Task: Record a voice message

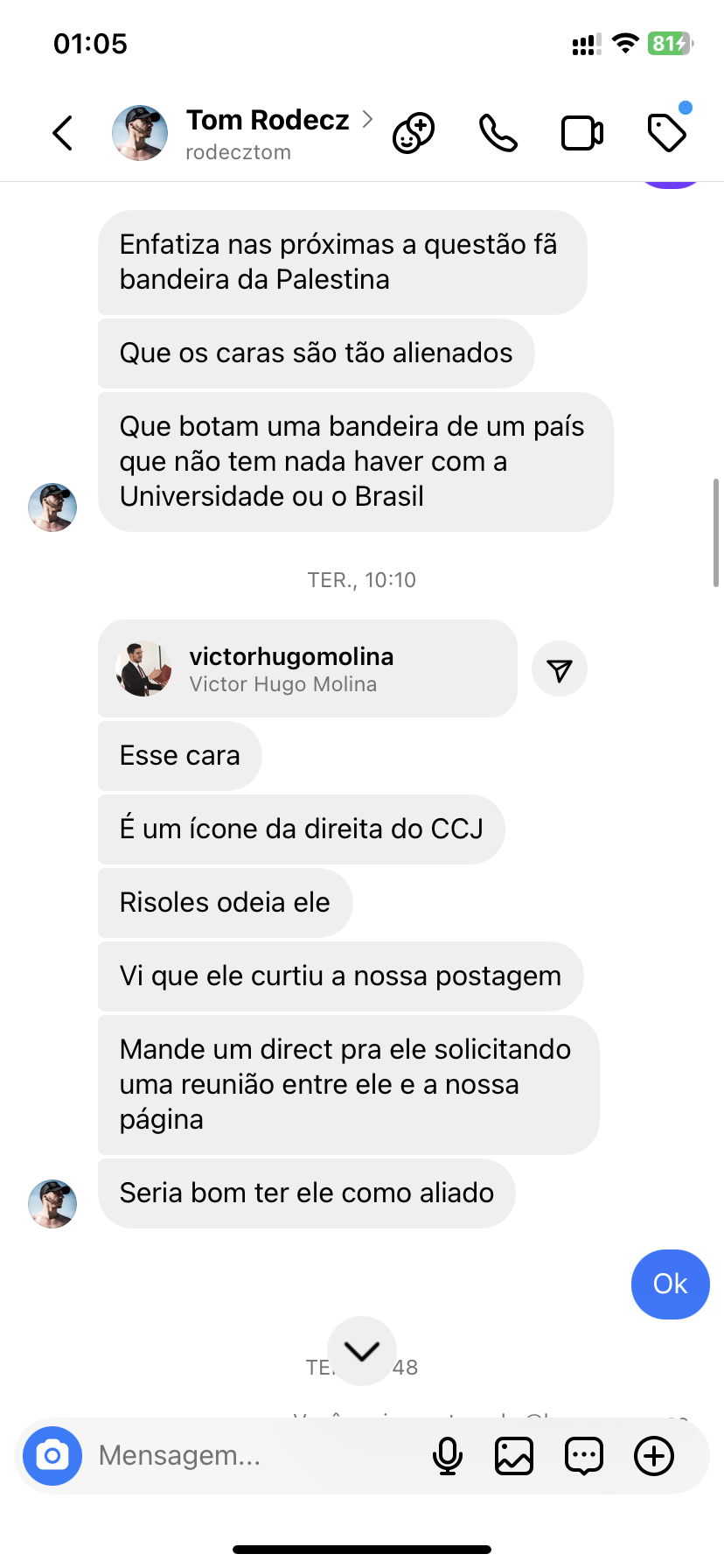Action: pos(448,1456)
